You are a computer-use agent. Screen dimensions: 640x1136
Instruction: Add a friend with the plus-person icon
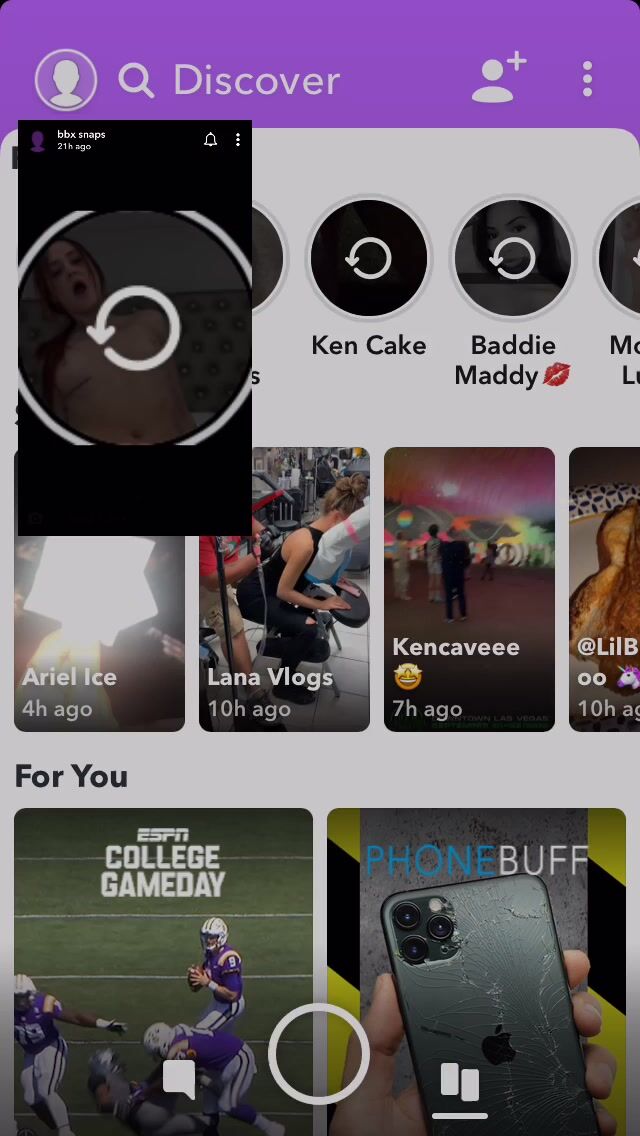pos(498,79)
